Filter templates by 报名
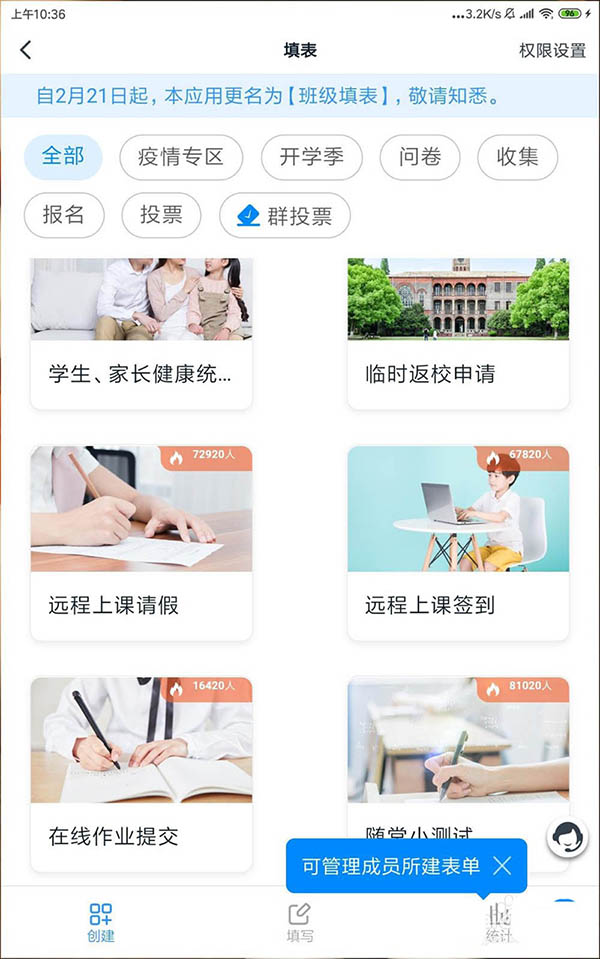The image size is (600, 959). [63, 215]
